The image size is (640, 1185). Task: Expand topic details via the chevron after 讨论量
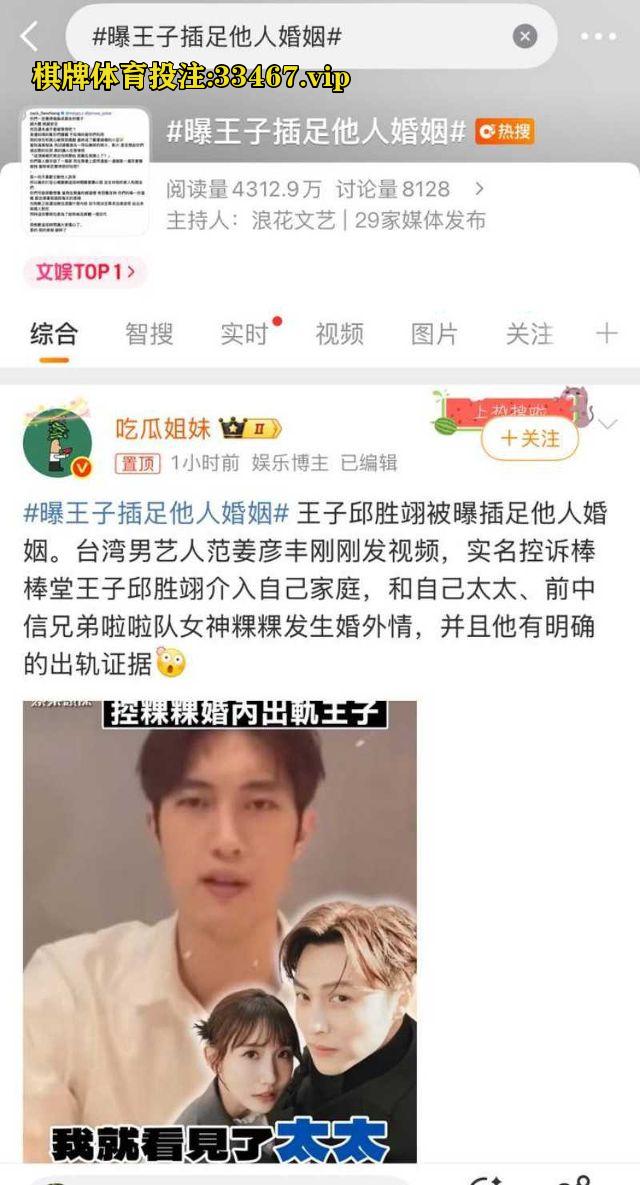click(x=479, y=189)
